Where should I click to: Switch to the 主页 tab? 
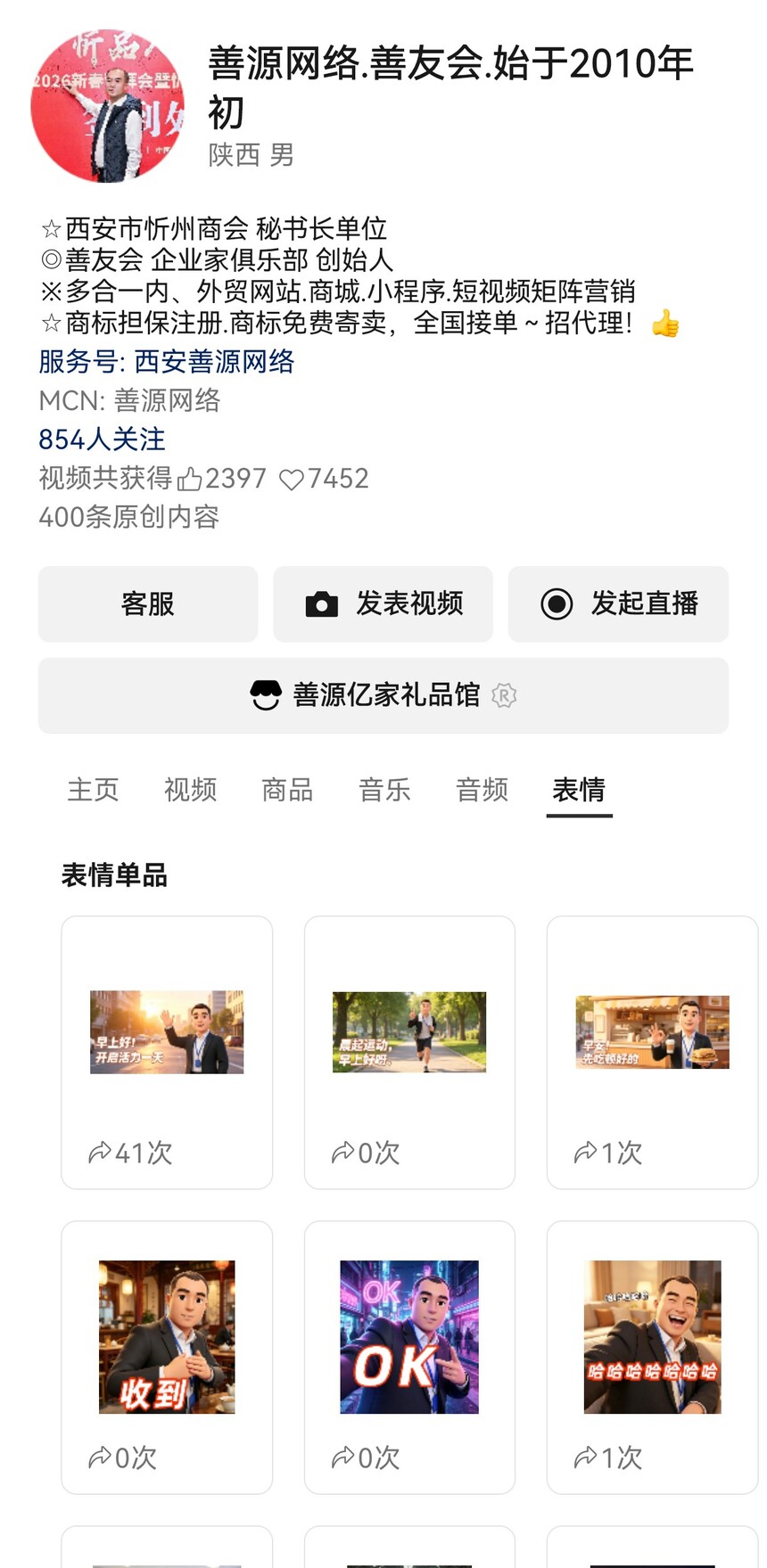(93, 790)
